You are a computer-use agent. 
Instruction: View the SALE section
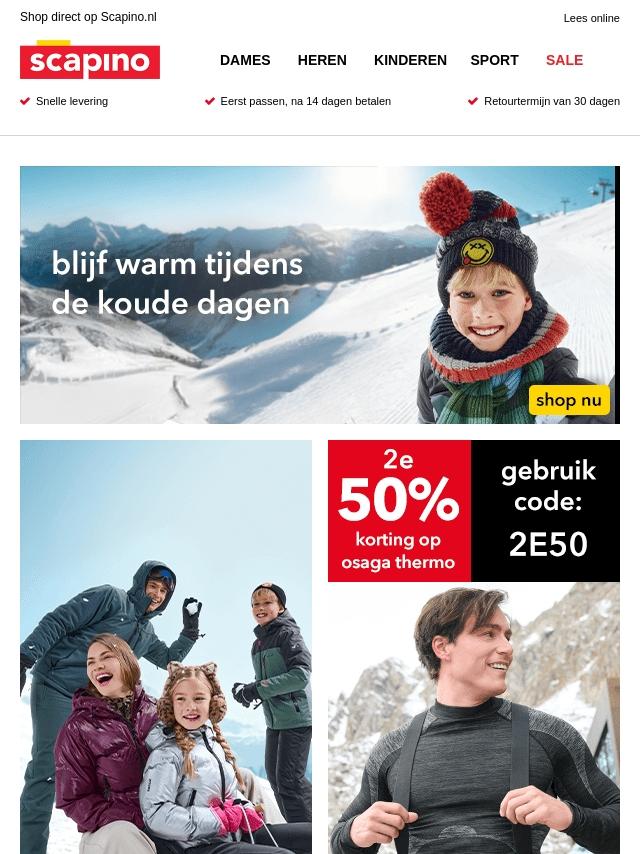[564, 60]
